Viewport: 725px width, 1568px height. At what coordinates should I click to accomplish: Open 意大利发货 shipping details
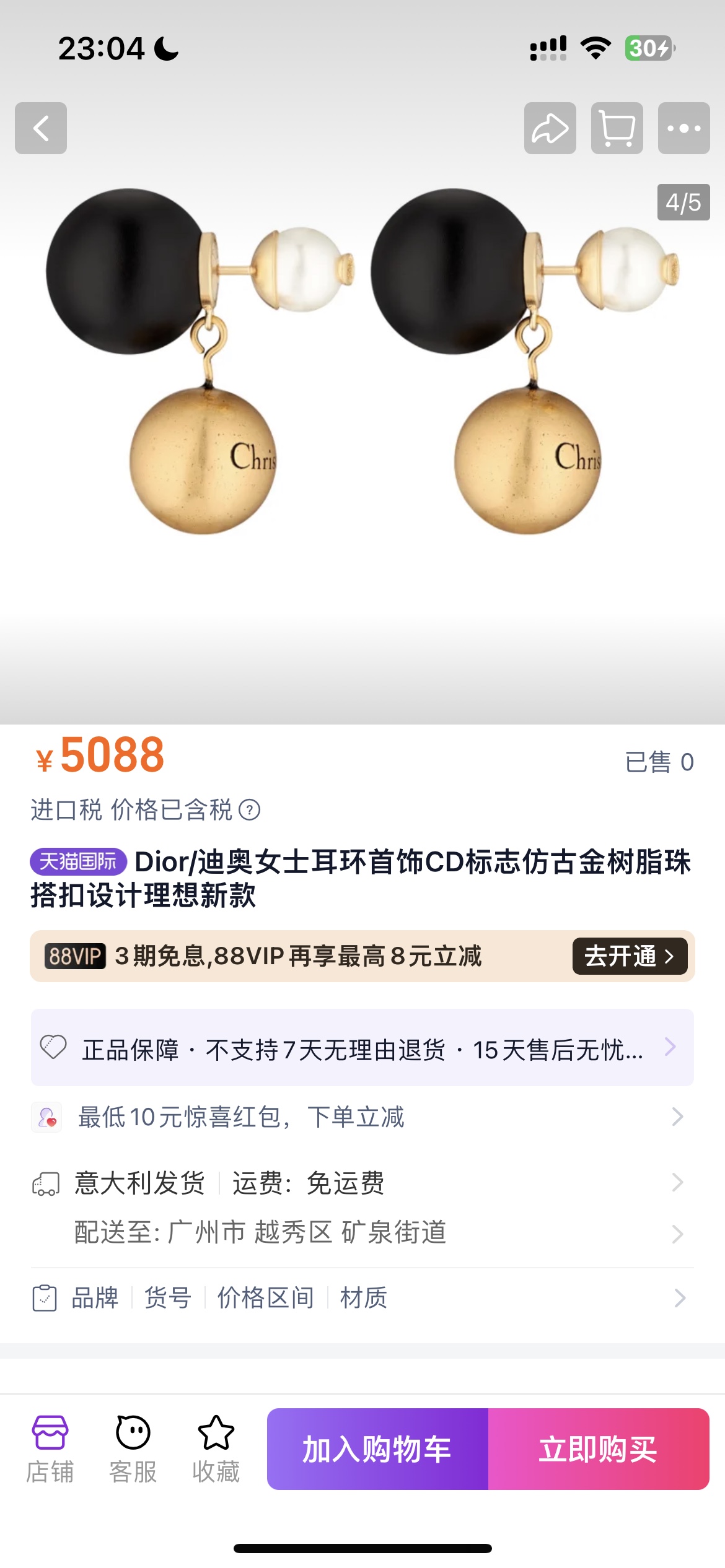click(362, 1183)
